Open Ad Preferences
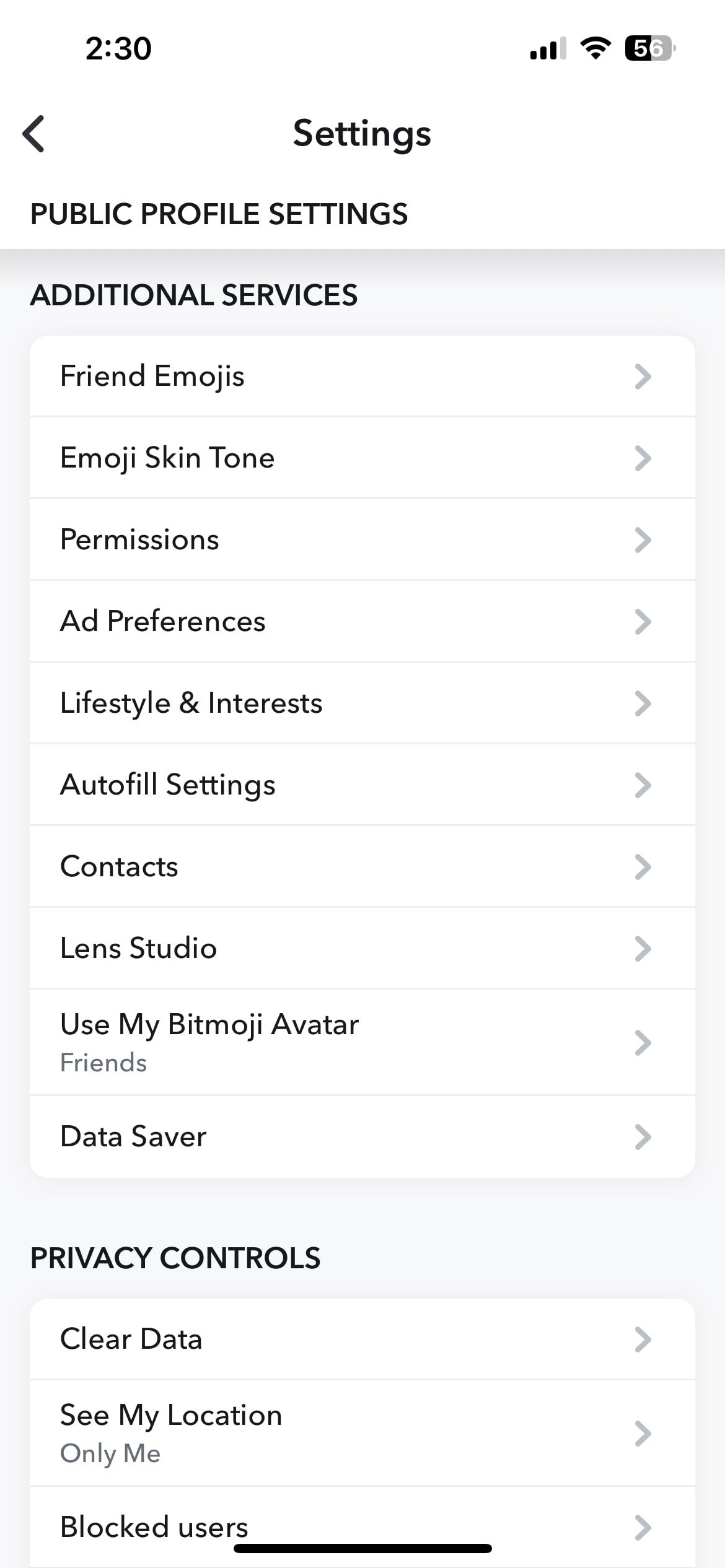This screenshot has width=725, height=1568. click(x=362, y=622)
